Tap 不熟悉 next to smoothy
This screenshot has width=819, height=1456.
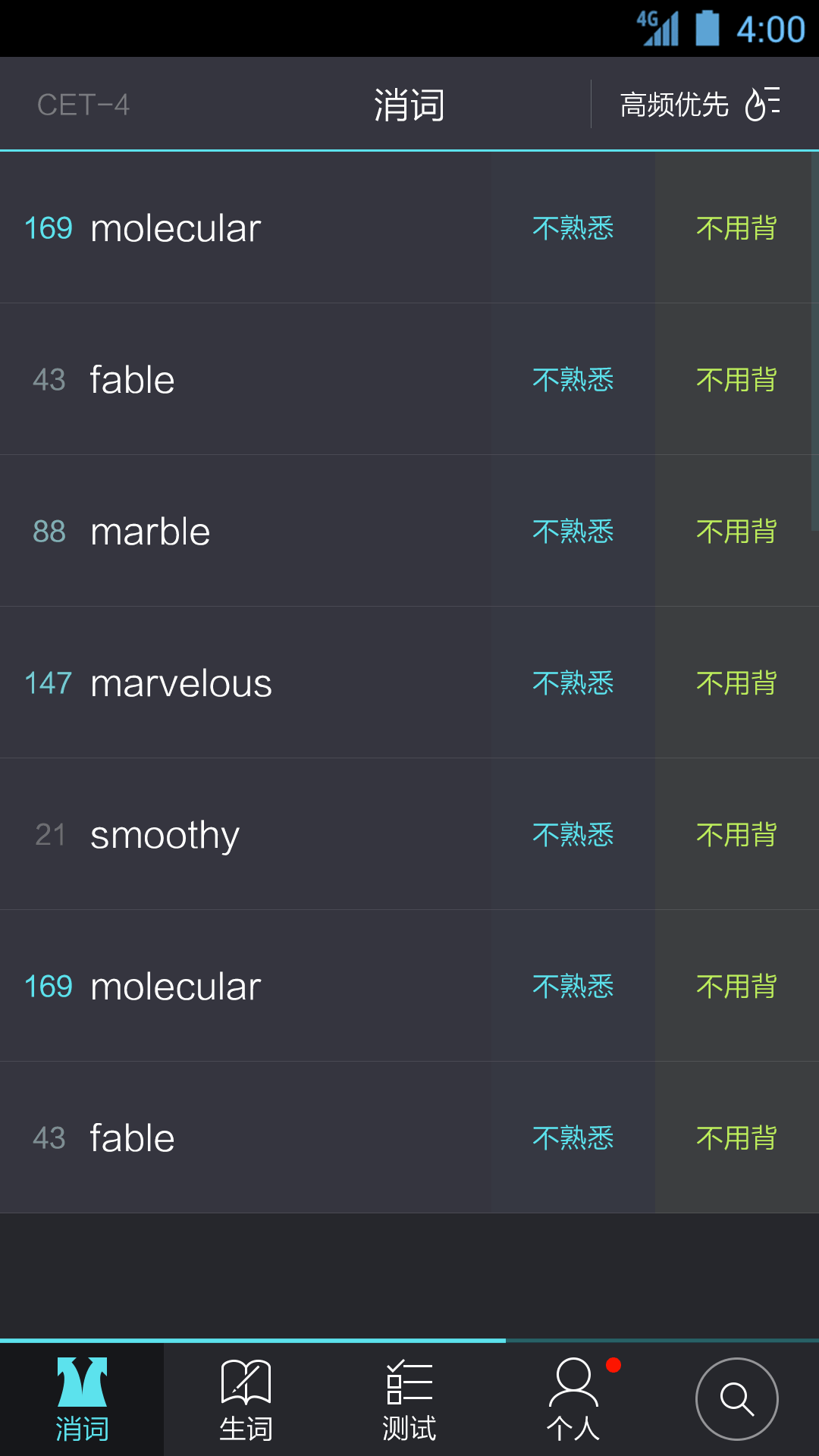573,834
